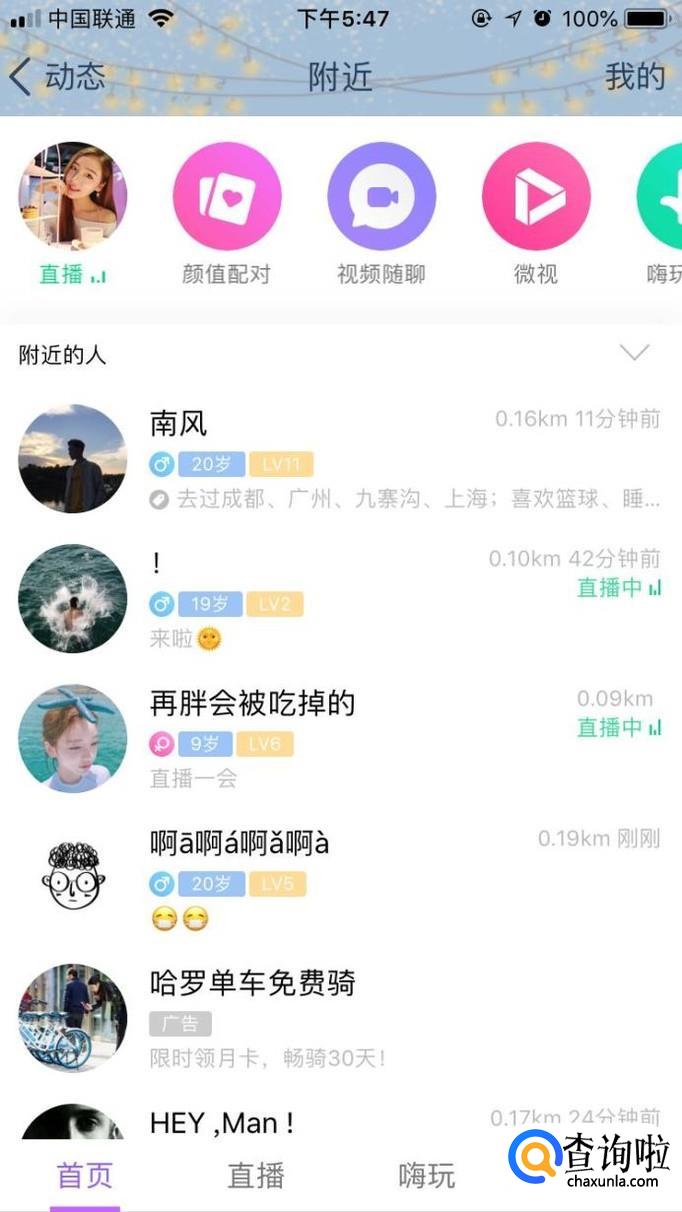Open the 直播 live stream shortcut
The width and height of the screenshot is (682, 1212).
72,196
